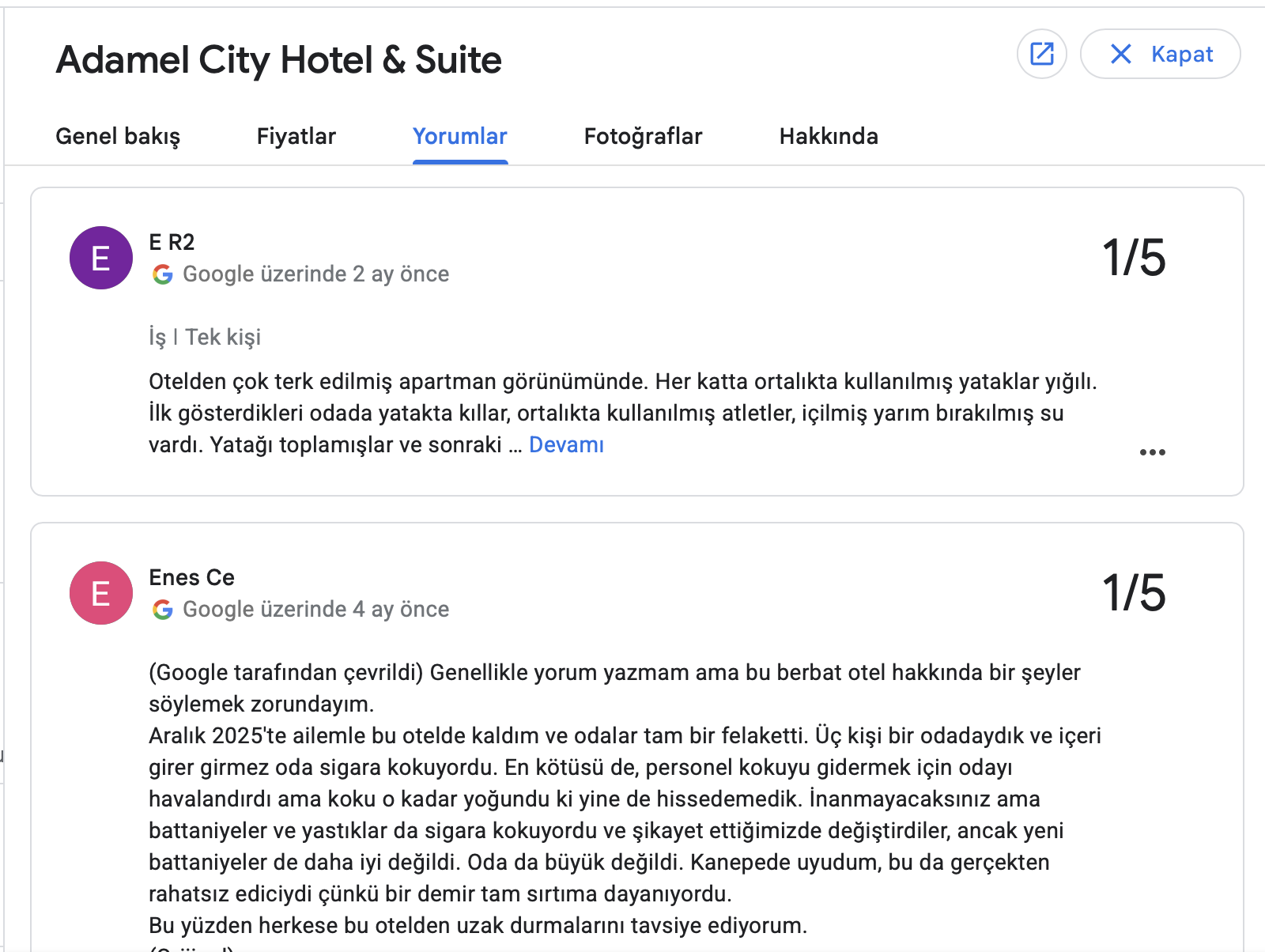Go to the Fotoğraflar tab
Viewport: 1265px width, 952px height.
tap(643, 136)
